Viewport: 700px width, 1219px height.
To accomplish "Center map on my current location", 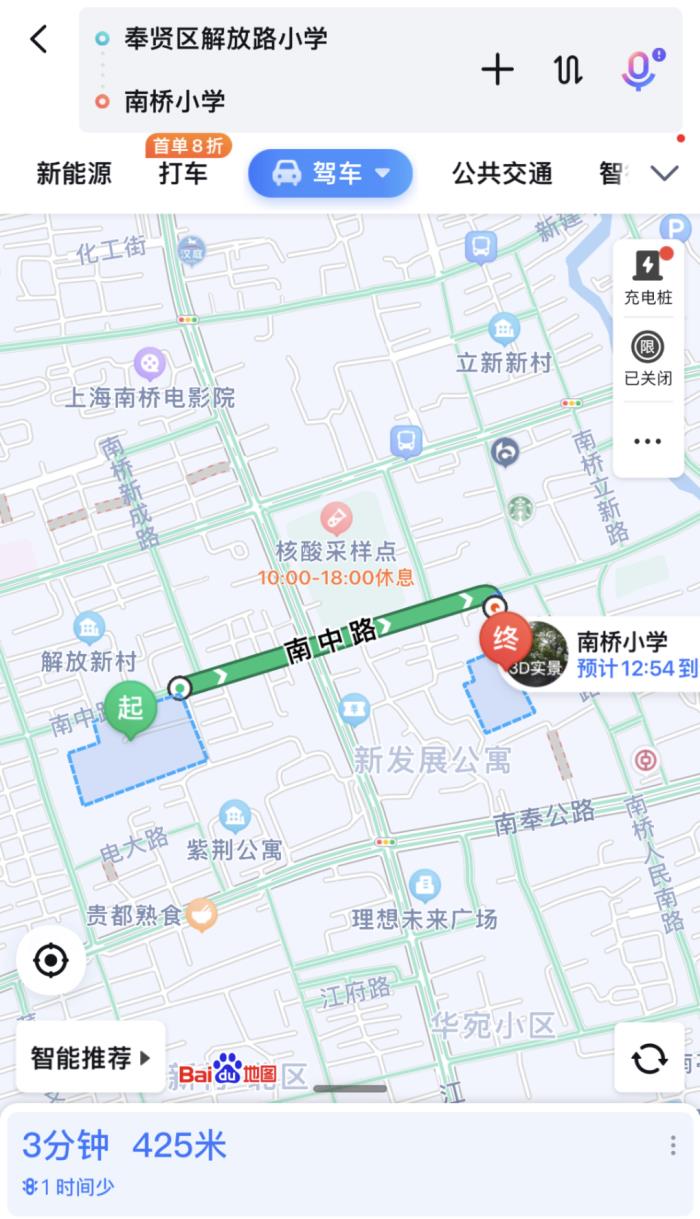I will click(51, 960).
